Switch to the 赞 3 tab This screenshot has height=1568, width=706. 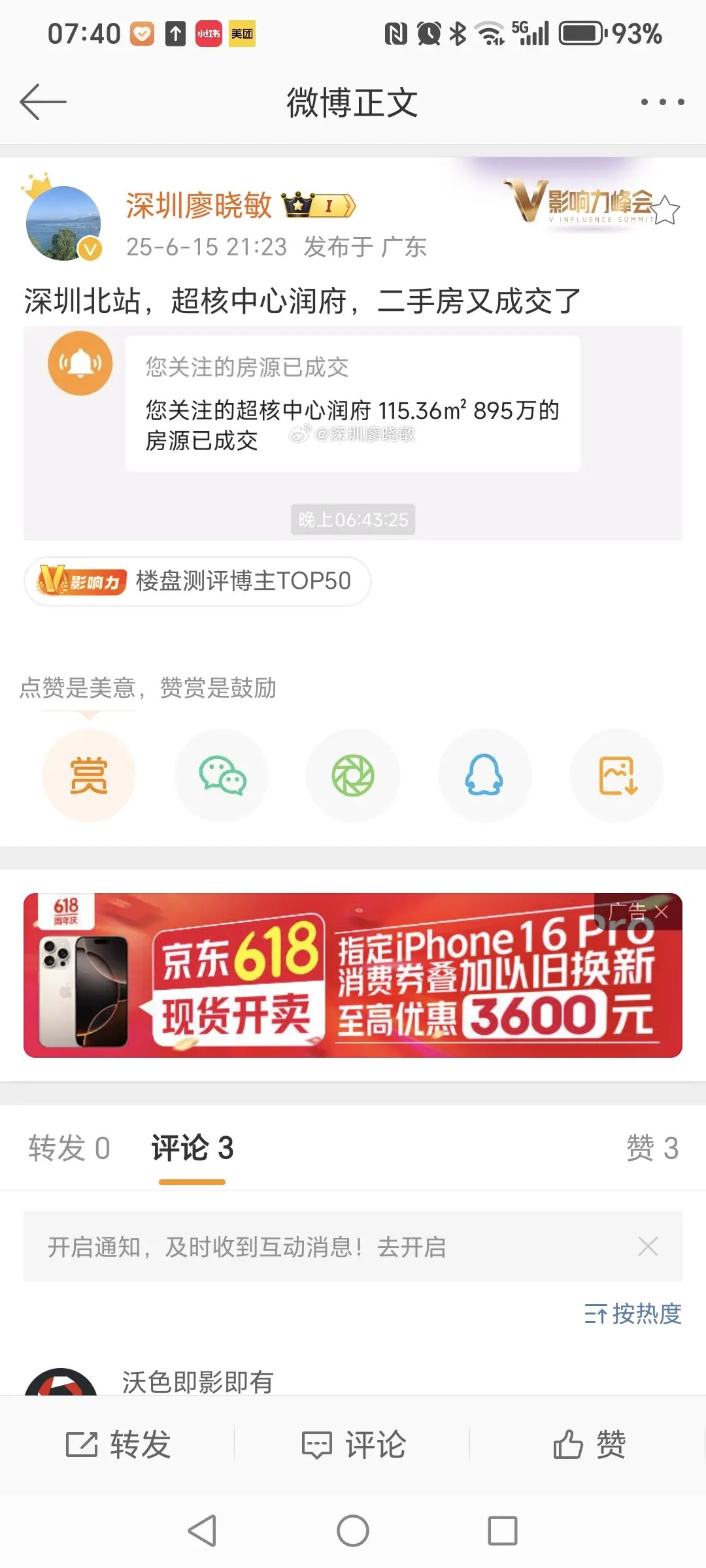(x=652, y=1148)
